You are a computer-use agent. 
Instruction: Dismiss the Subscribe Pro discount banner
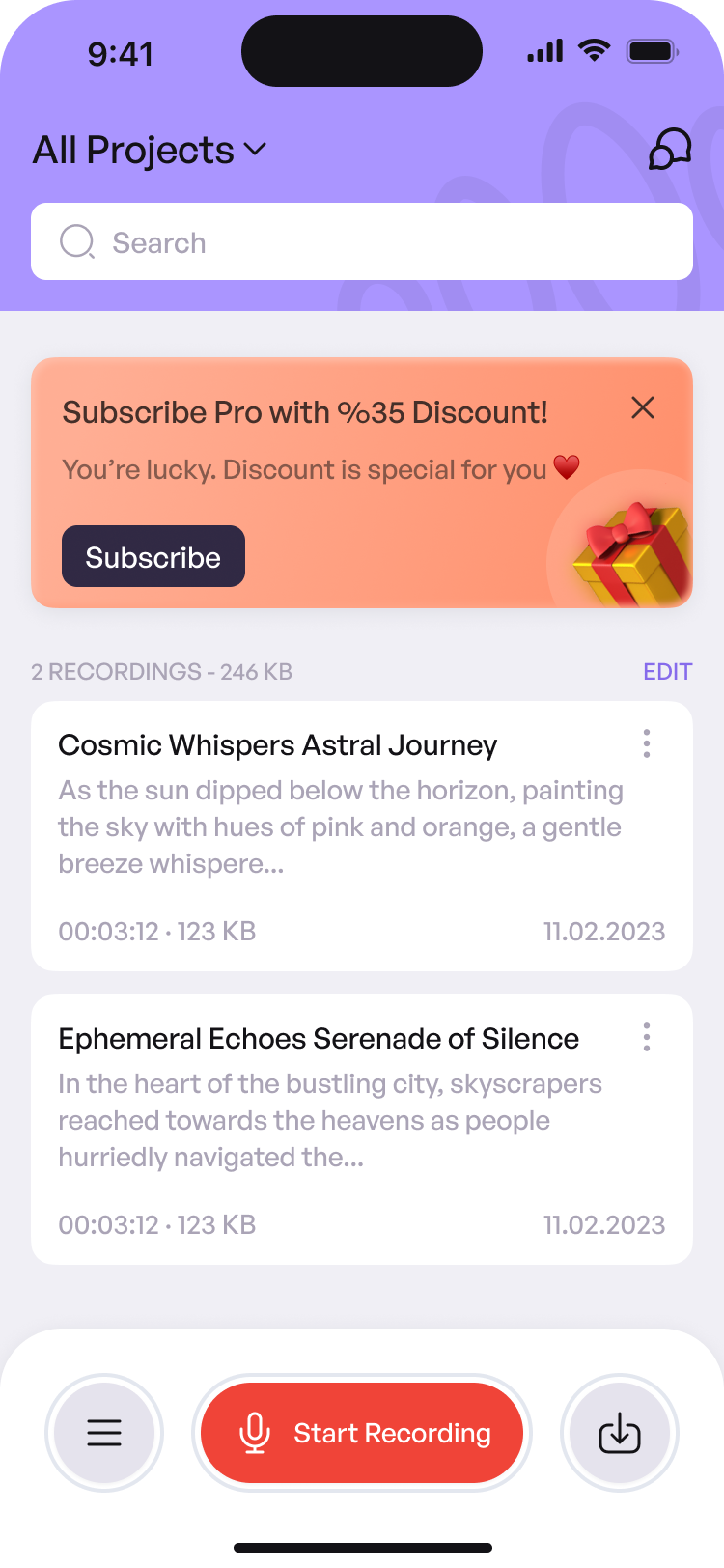point(643,408)
